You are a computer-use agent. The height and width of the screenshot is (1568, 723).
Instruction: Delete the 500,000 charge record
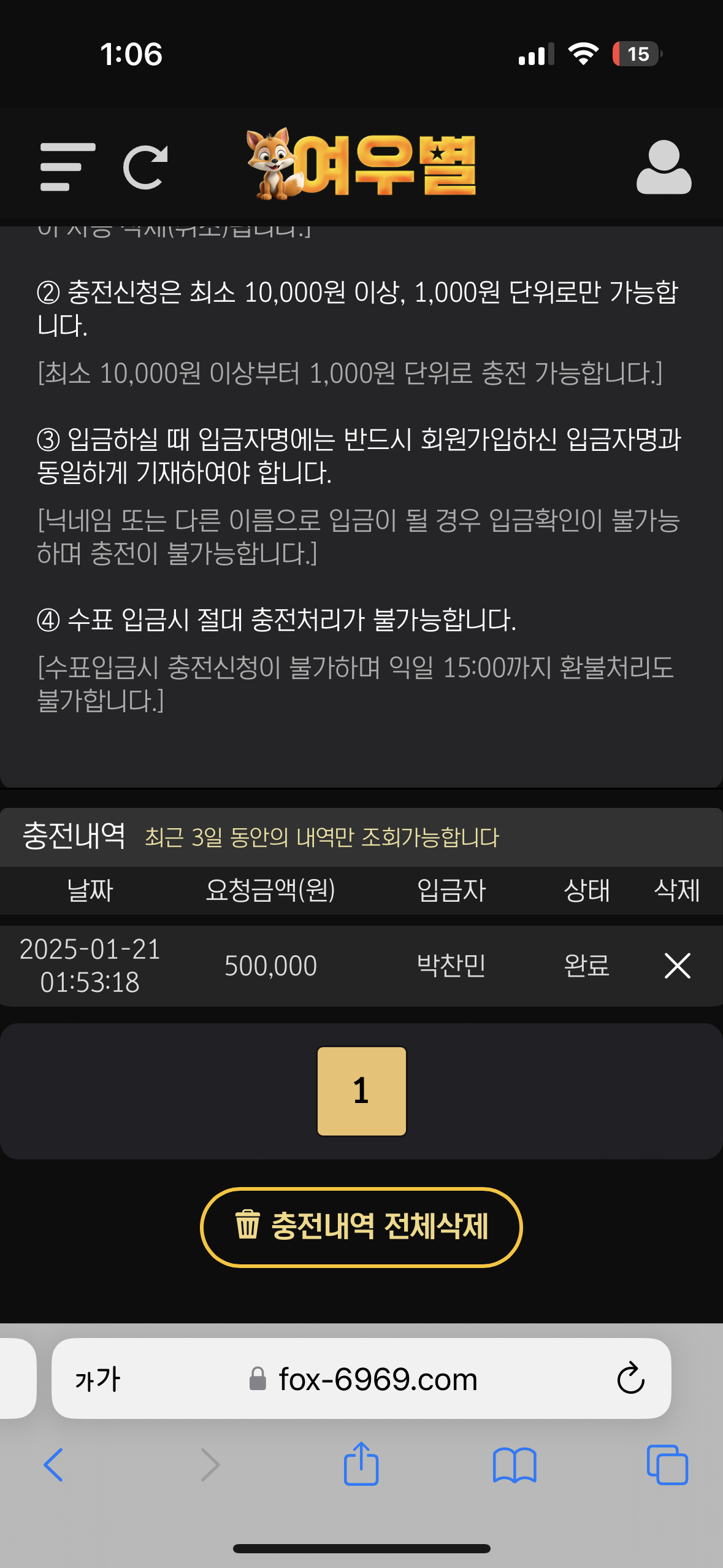click(x=677, y=966)
